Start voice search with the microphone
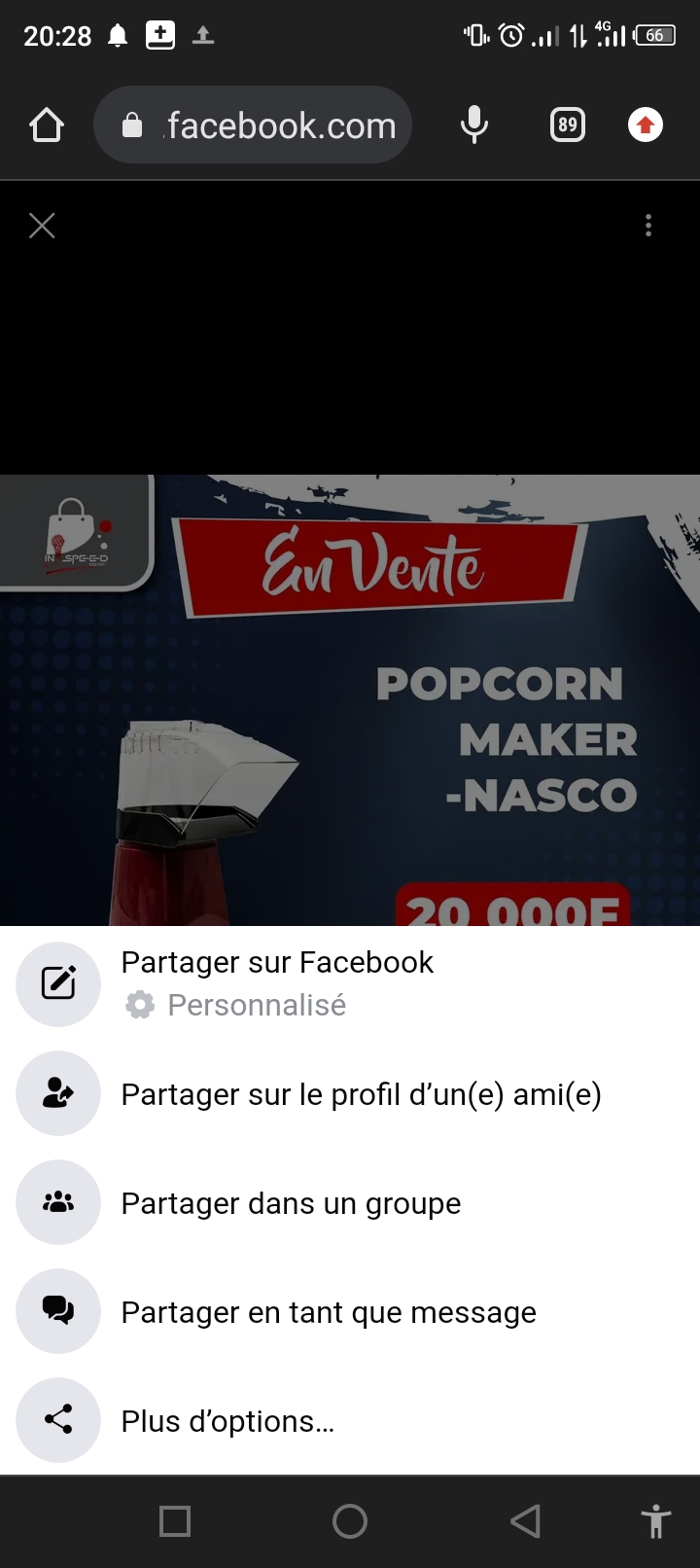Image resolution: width=700 pixels, height=1568 pixels. pos(474,125)
